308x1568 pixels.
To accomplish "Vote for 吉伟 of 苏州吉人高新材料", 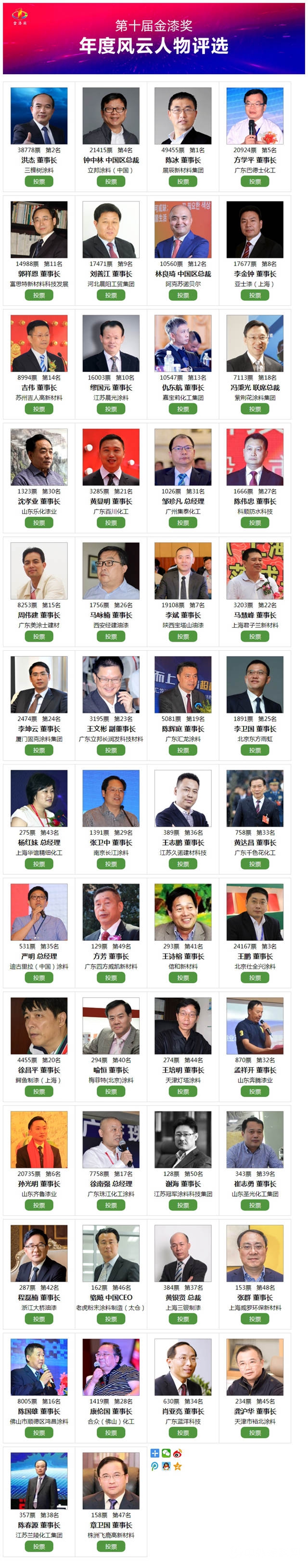I will point(39,409).
